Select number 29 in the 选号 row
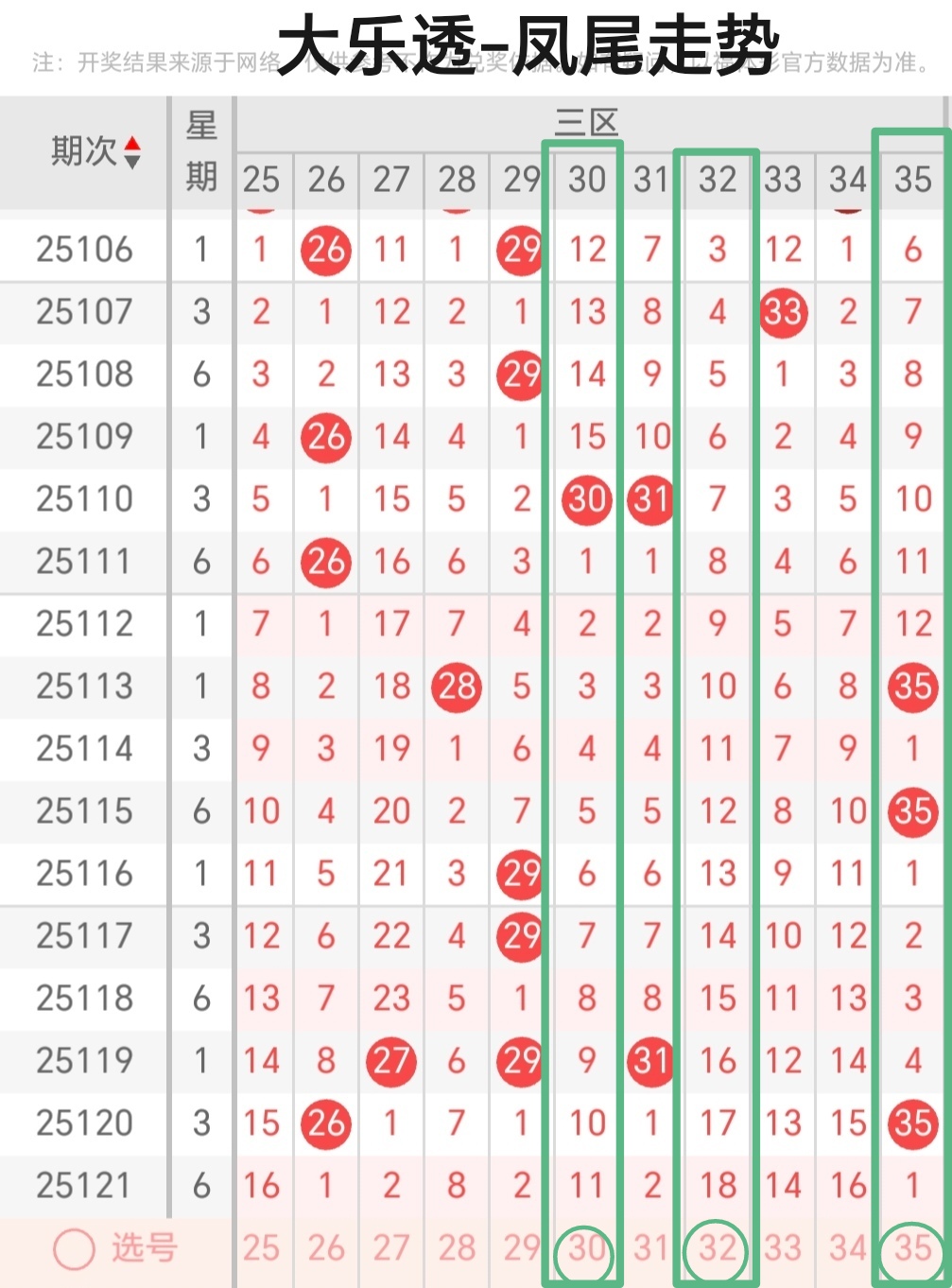This screenshot has height=1288, width=952. click(521, 1248)
